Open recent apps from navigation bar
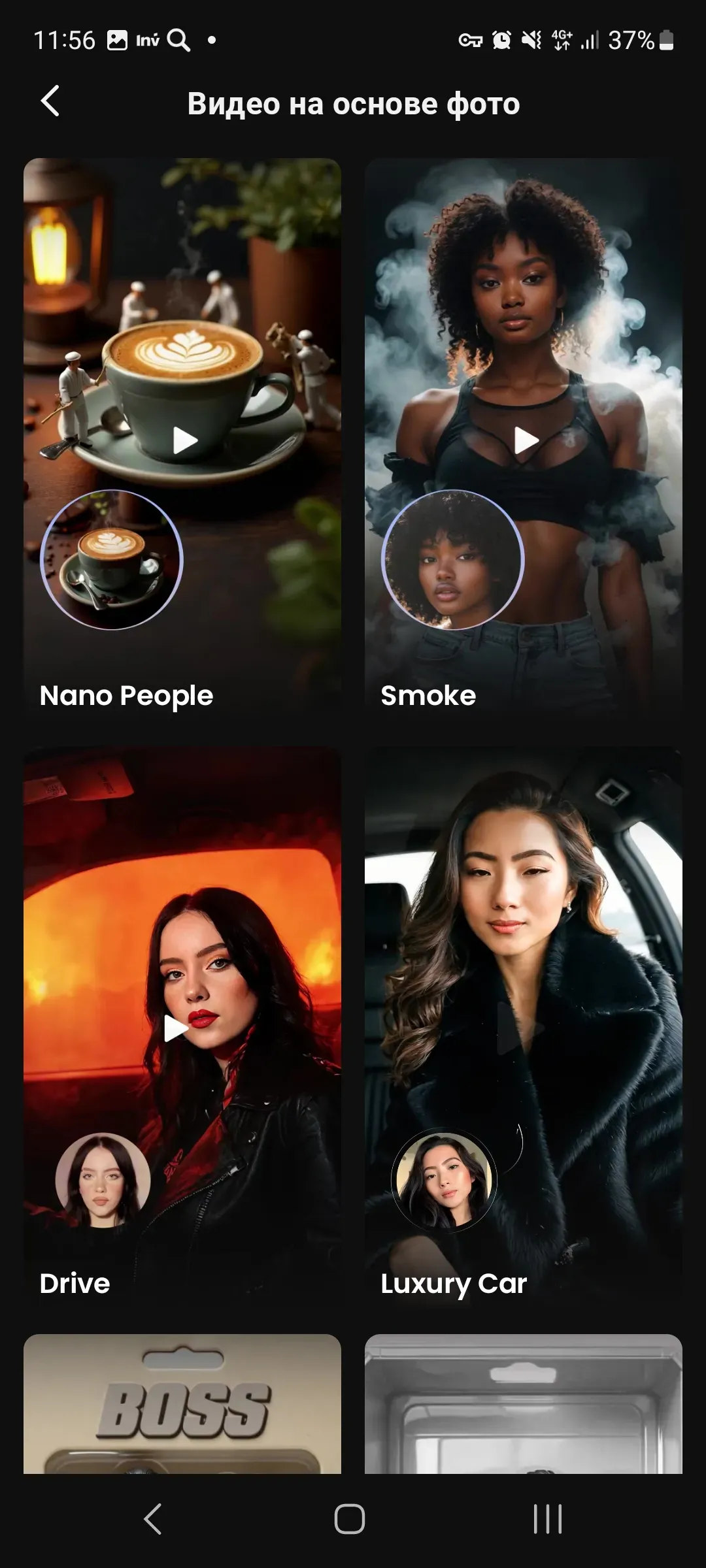Screen dimensions: 706x1568 click(548, 1519)
